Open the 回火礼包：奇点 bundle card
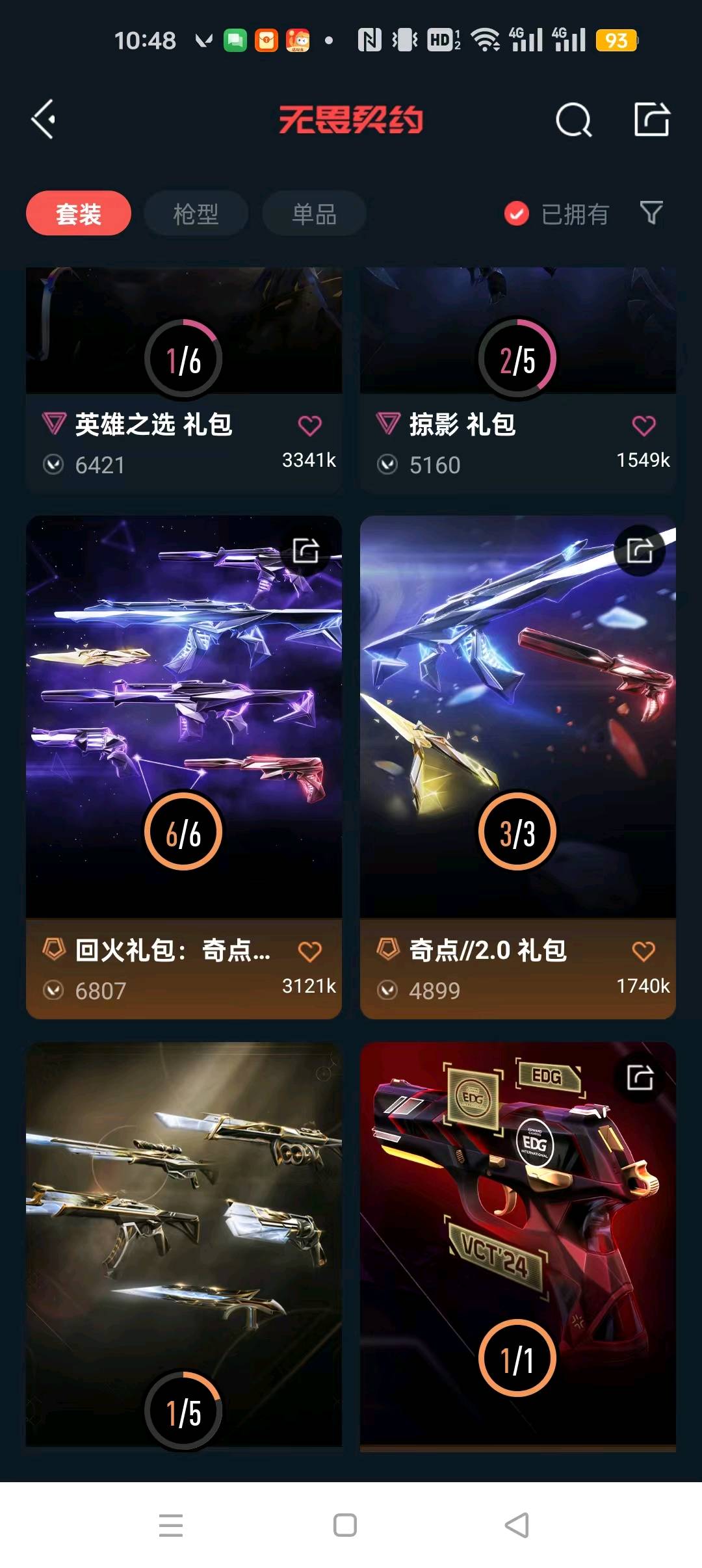This screenshot has width=702, height=1568. (184, 715)
